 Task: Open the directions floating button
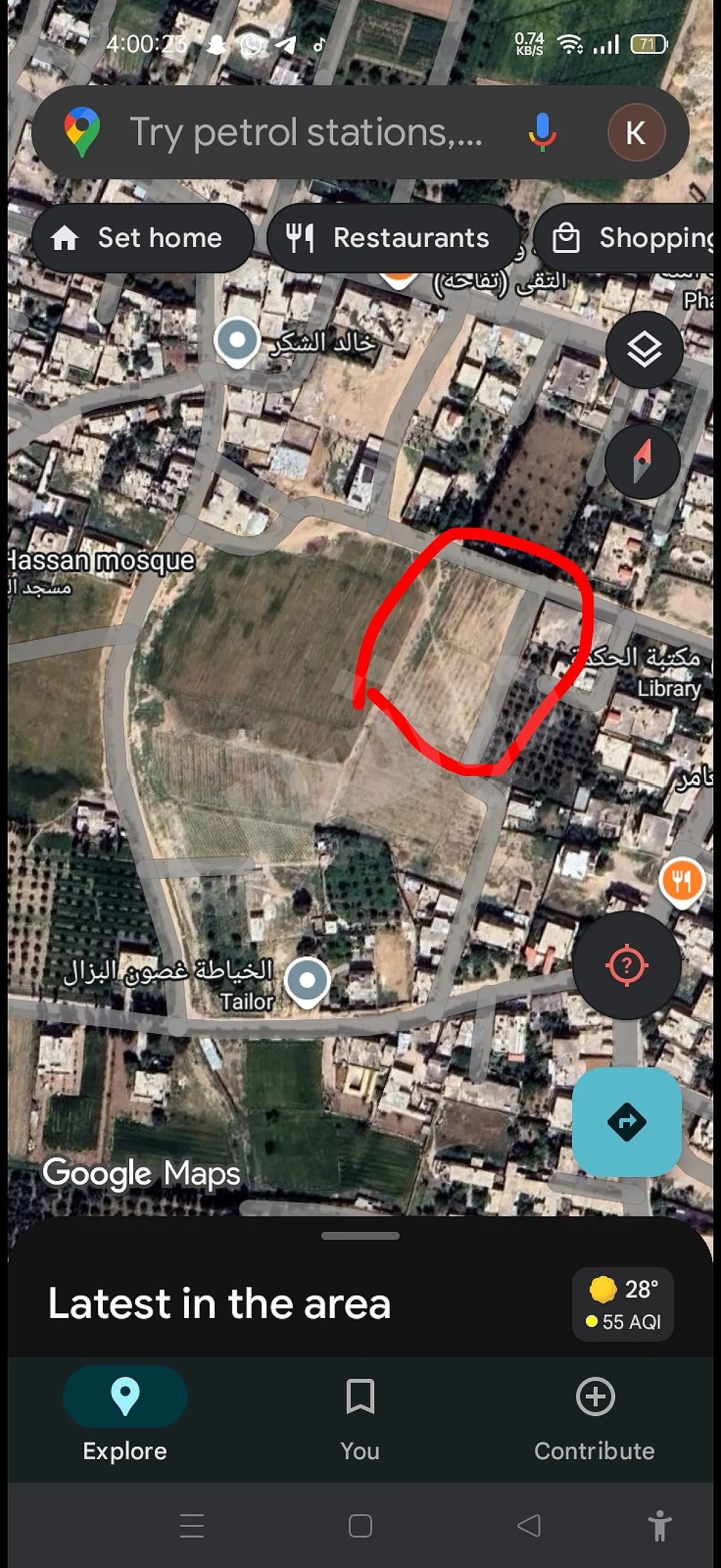pyautogui.click(x=627, y=1121)
